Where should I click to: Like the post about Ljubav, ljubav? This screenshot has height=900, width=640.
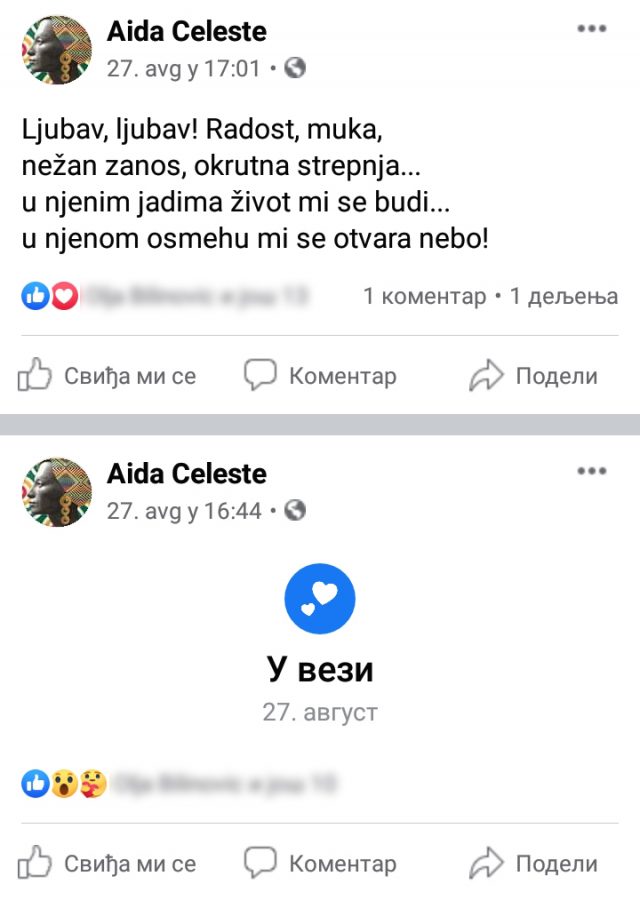(x=107, y=376)
